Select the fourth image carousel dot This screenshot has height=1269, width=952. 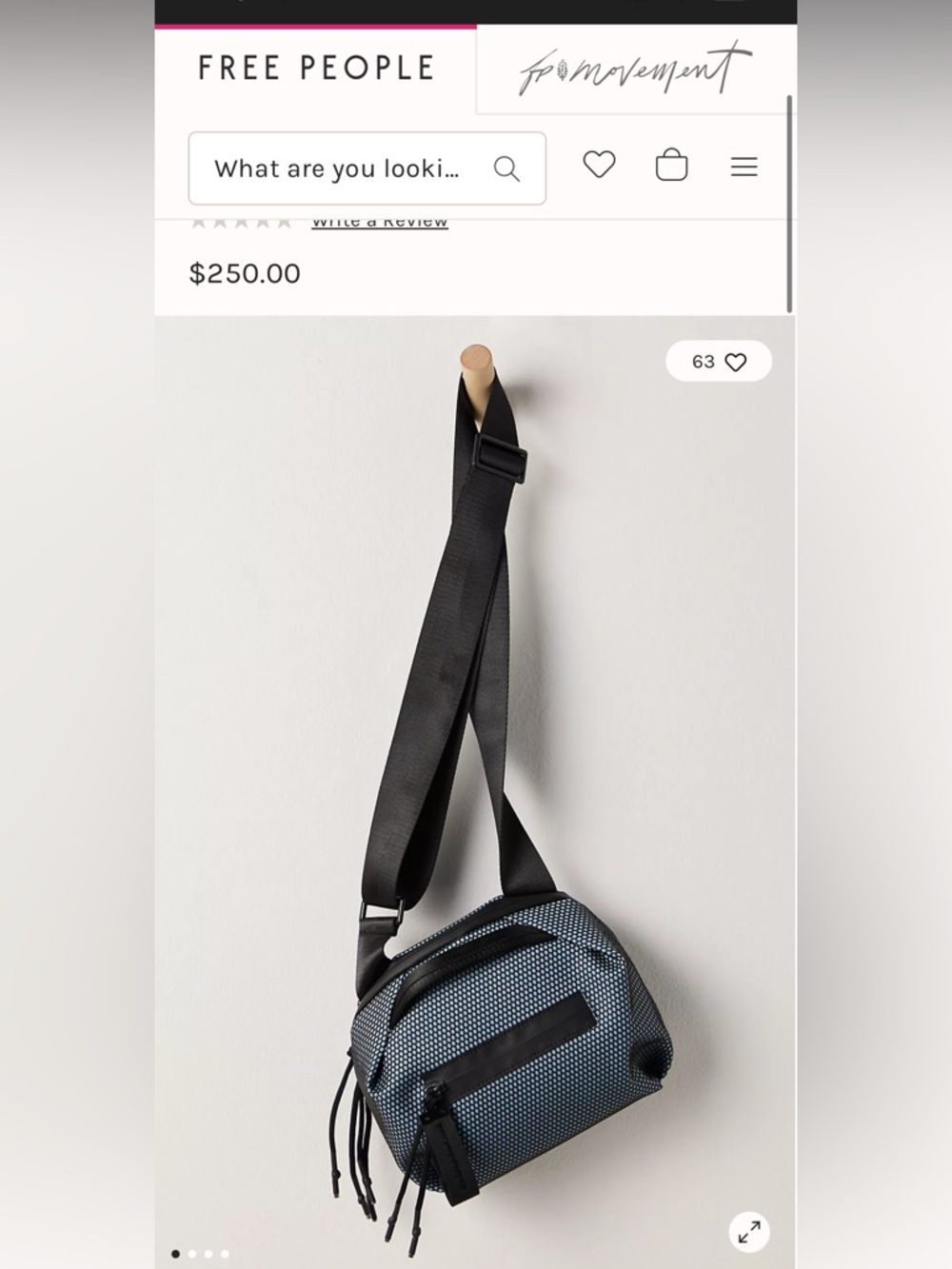click(x=225, y=1255)
